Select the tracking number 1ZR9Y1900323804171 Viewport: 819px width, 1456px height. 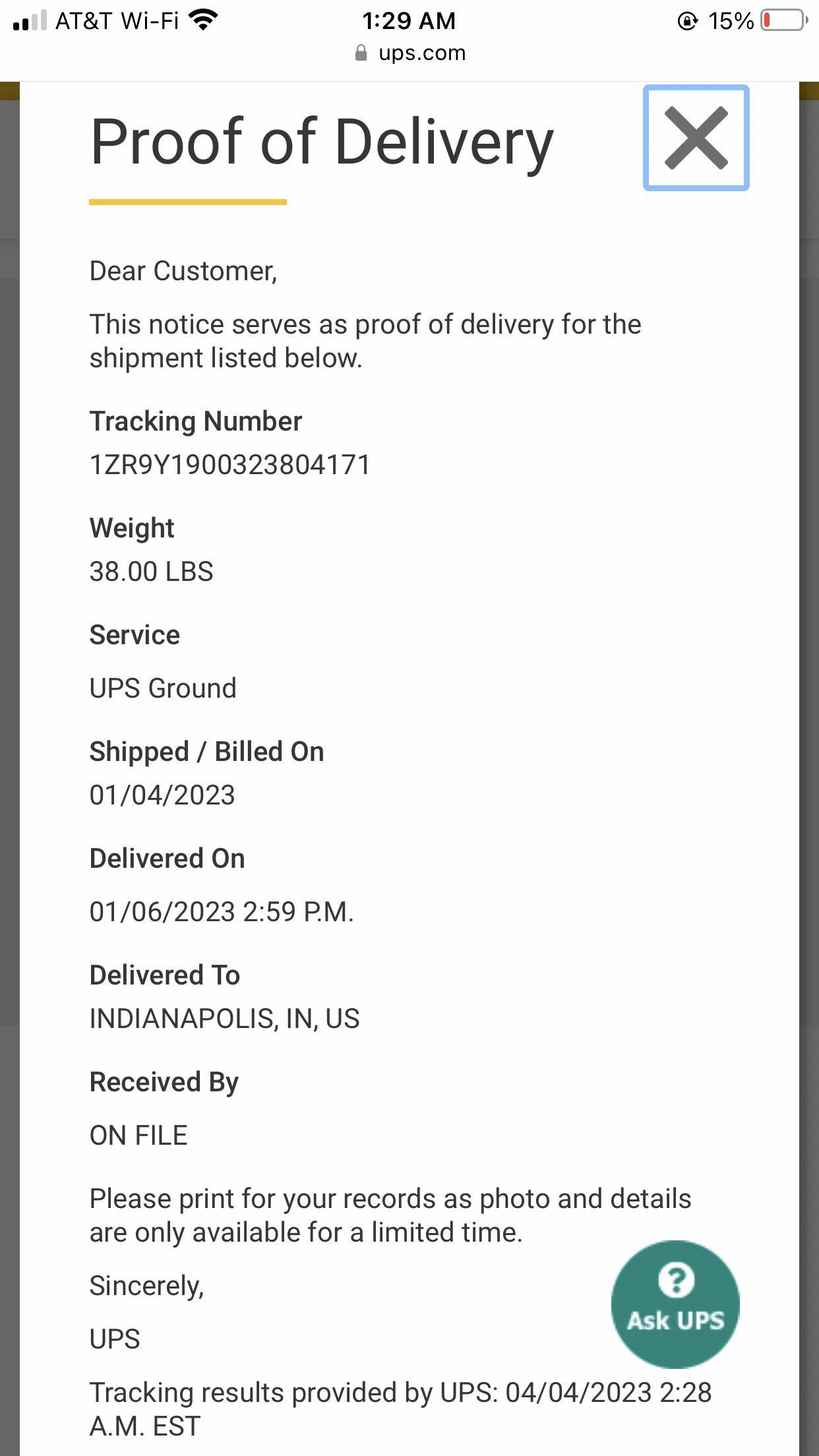point(231,465)
